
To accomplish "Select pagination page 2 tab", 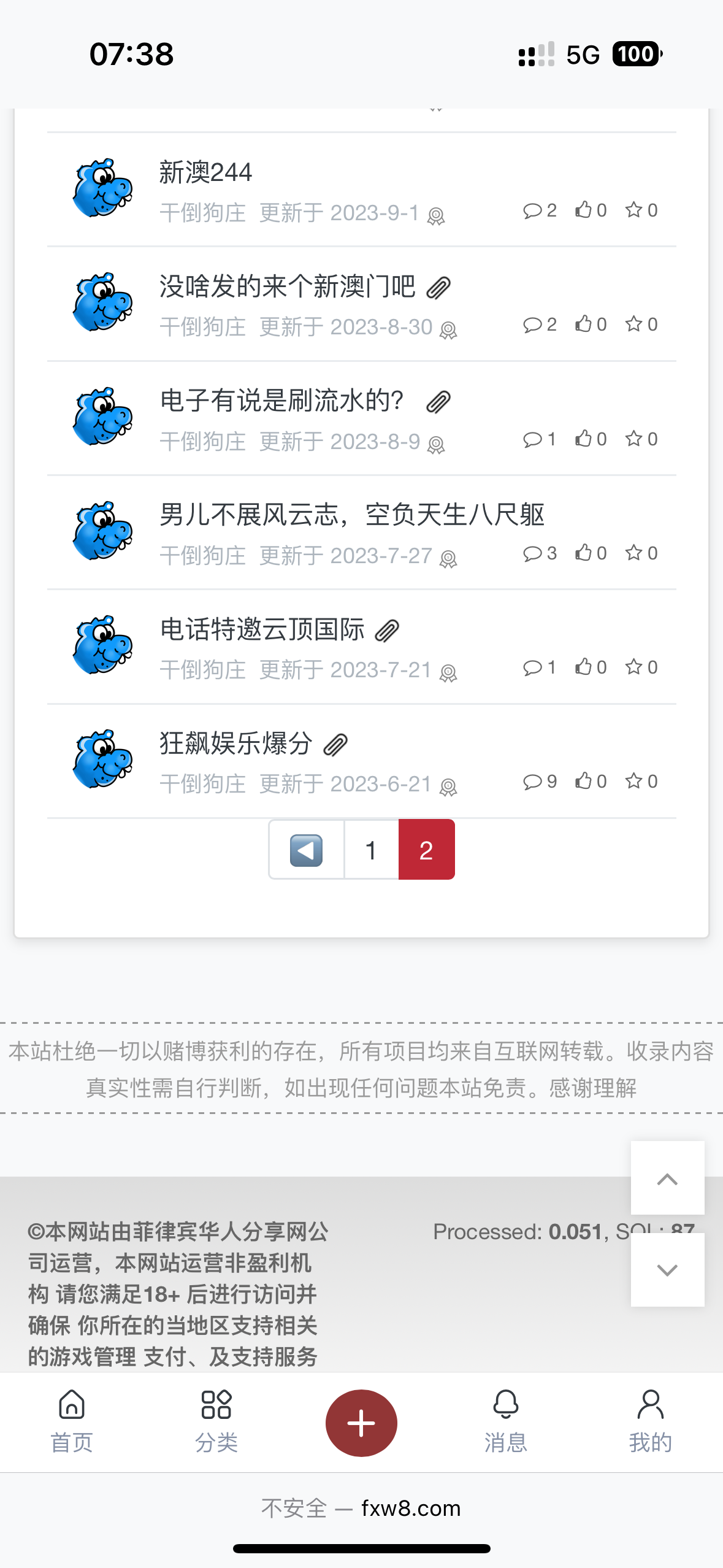I will coord(426,849).
